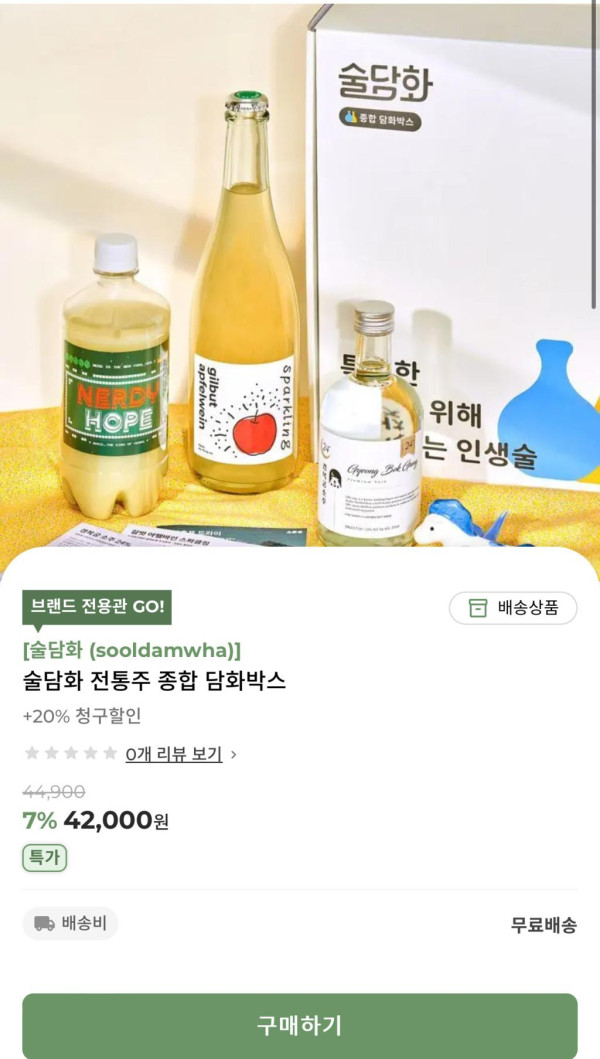Tap the 구매하기 purchase button
Image resolution: width=600 pixels, height=1059 pixels.
(299, 1025)
